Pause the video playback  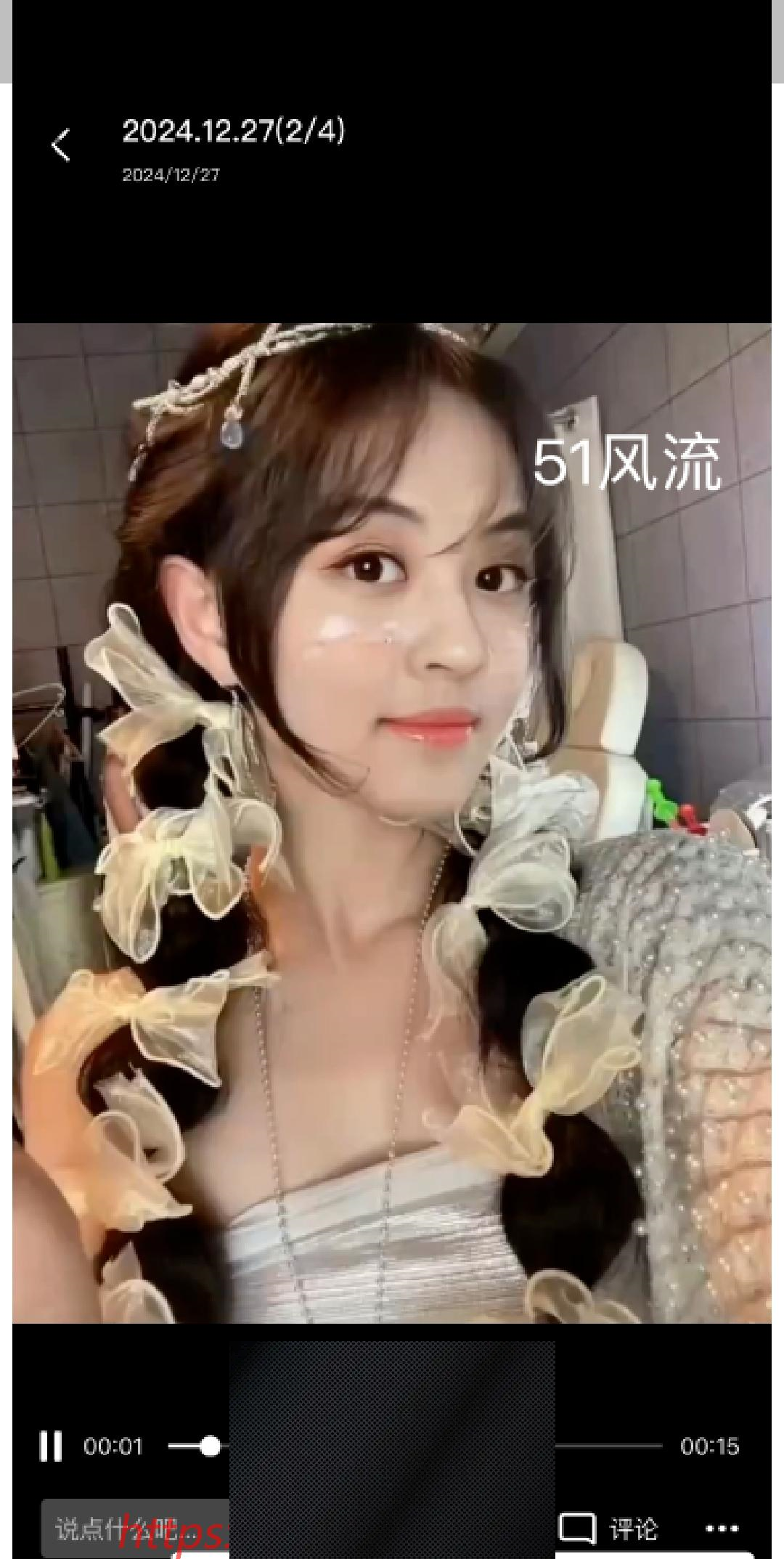click(x=50, y=1445)
